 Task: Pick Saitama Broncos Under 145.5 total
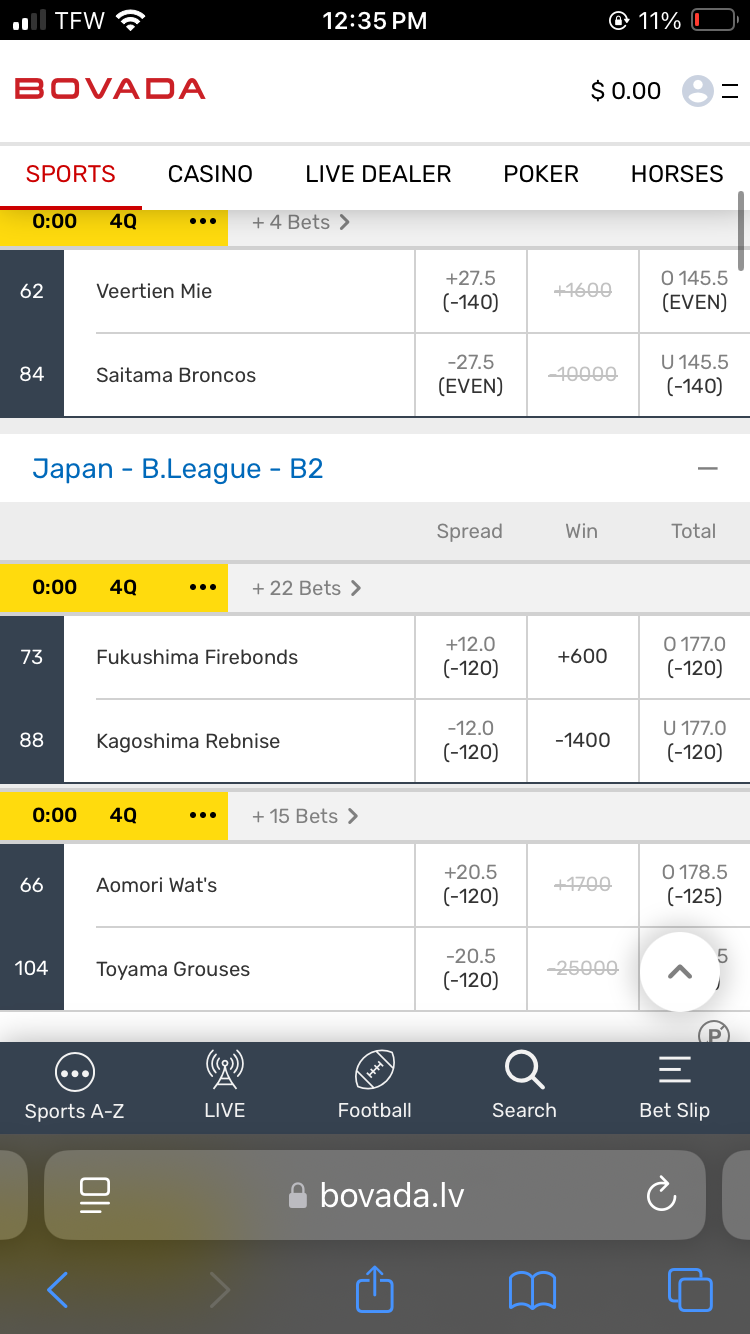point(694,375)
